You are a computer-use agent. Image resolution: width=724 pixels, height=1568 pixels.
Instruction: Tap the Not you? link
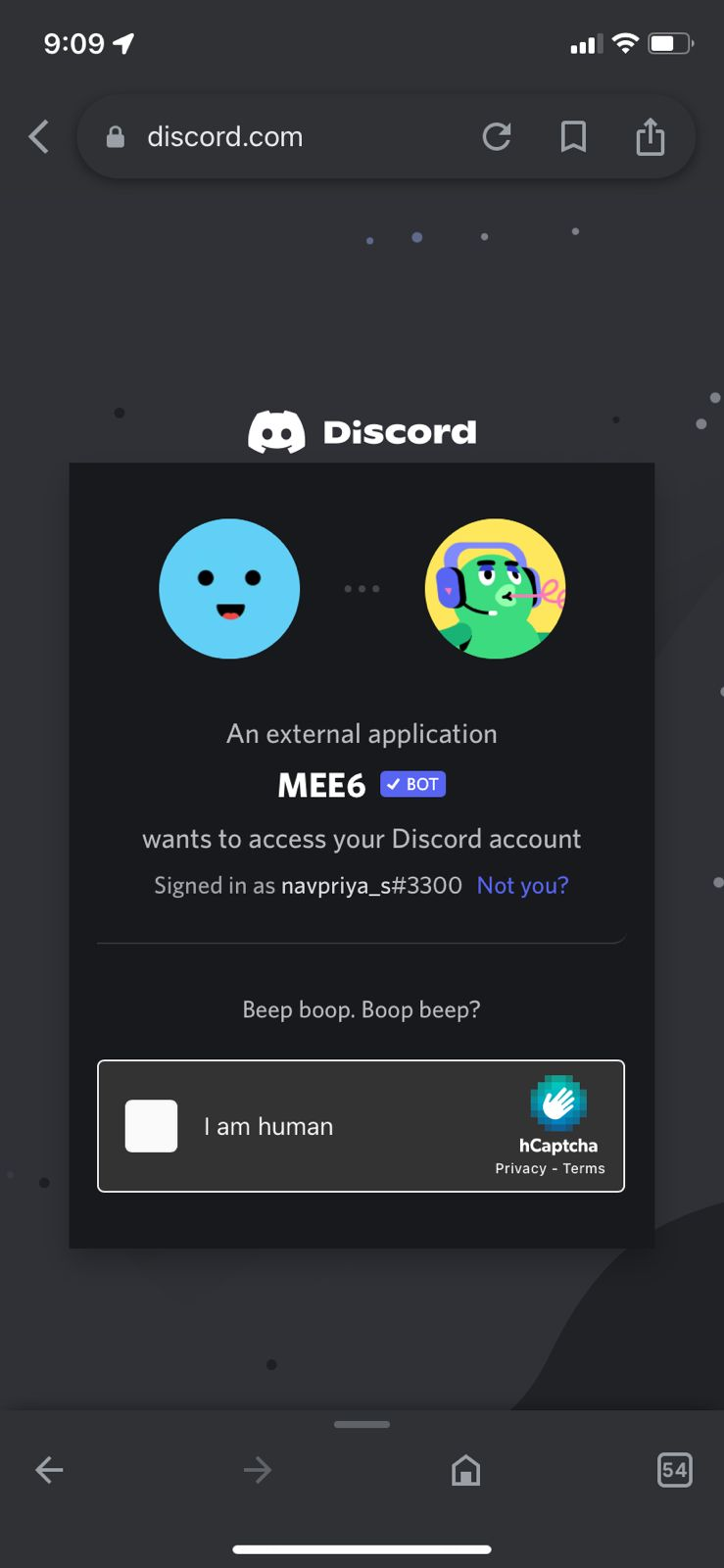coord(522,886)
